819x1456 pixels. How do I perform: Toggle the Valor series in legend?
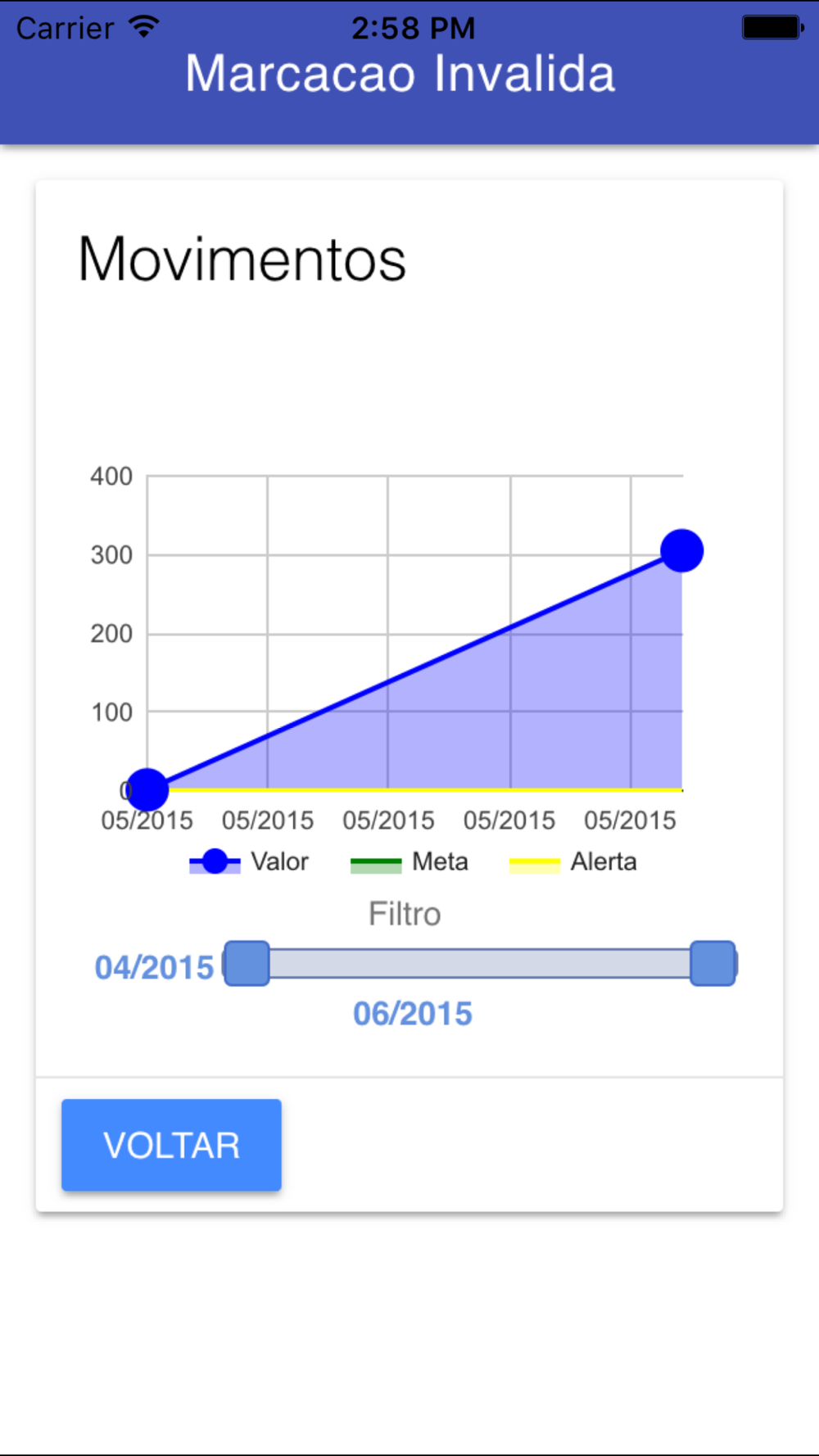coord(249,861)
